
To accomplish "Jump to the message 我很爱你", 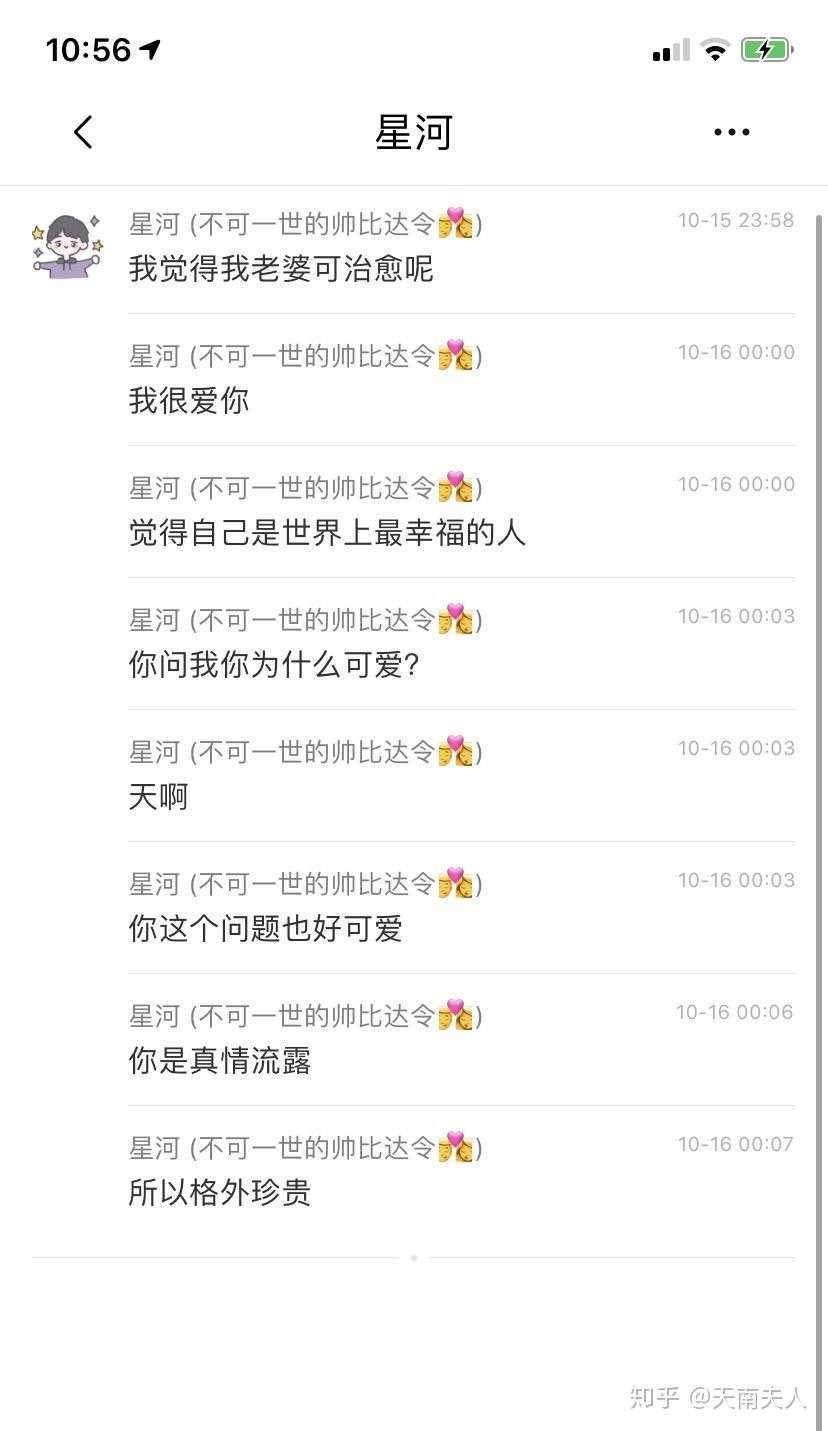I will [189, 401].
